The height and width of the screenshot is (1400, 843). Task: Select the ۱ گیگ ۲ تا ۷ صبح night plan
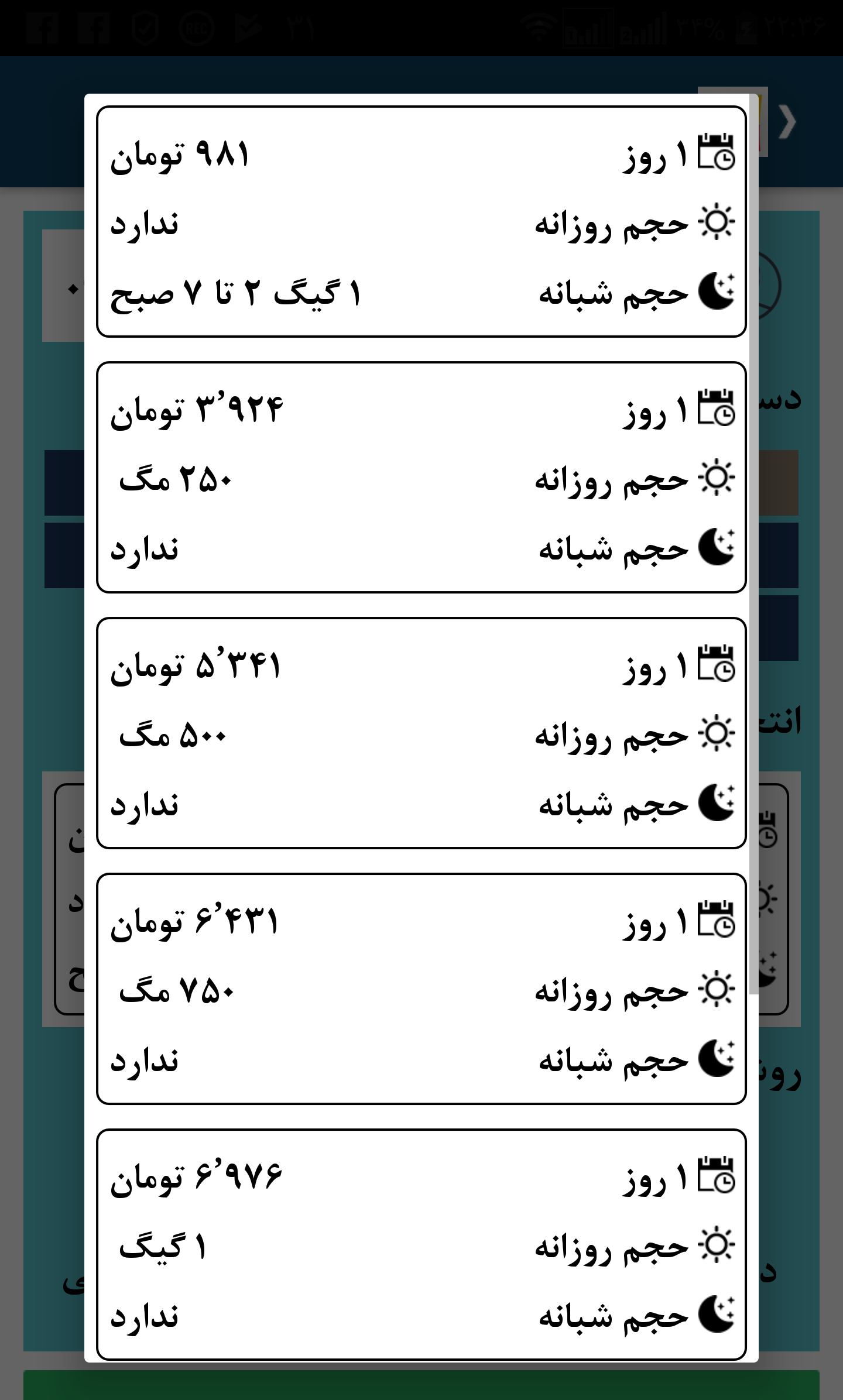[x=421, y=219]
